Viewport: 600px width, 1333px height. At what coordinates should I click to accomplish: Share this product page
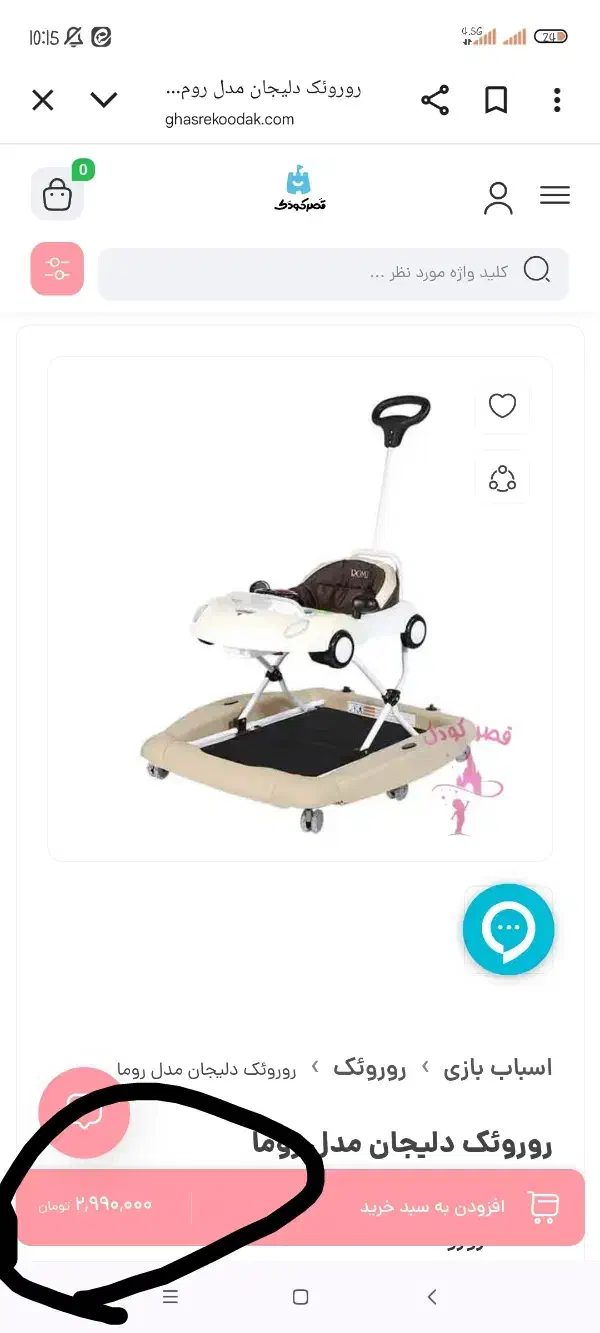pyautogui.click(x=435, y=100)
